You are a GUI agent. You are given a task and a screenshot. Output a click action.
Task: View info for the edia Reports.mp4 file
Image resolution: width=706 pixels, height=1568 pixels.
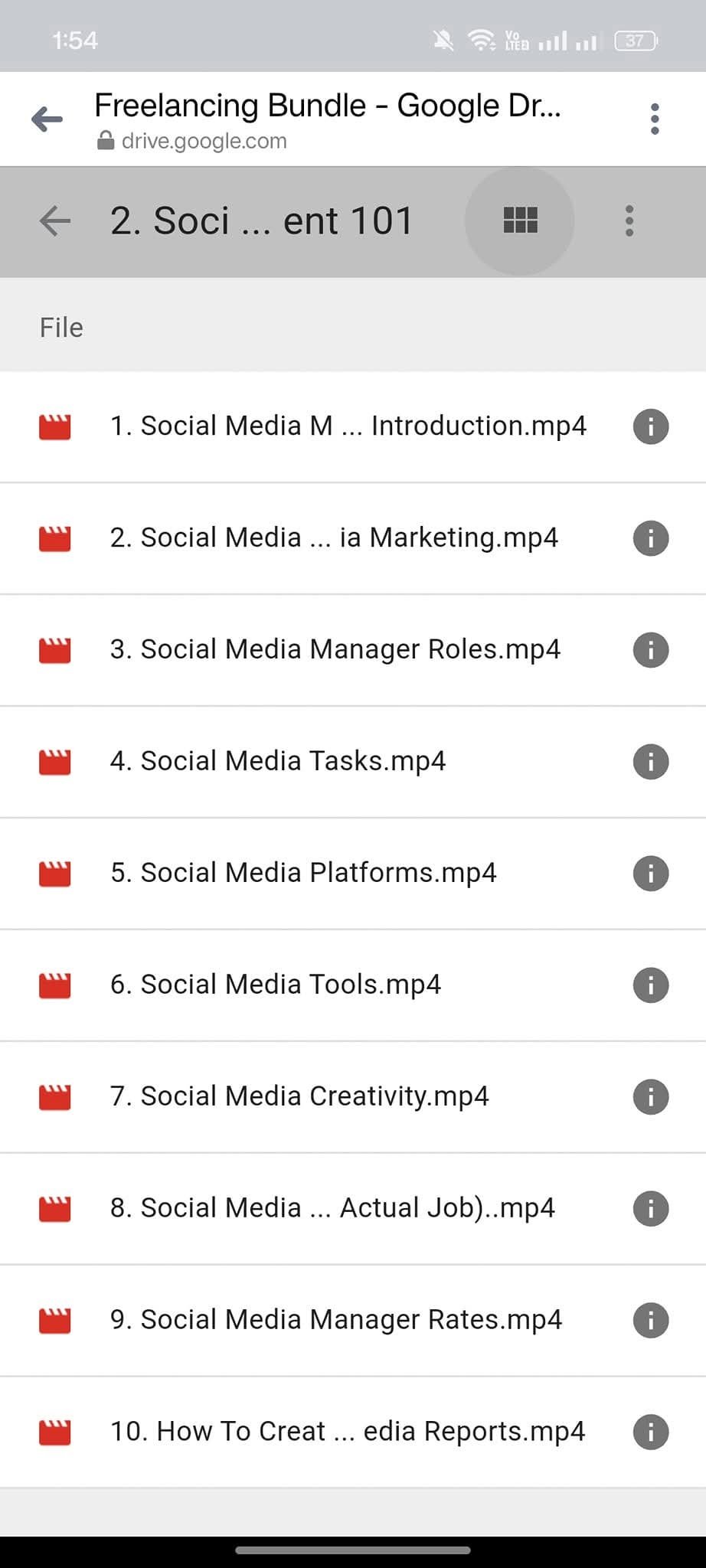[x=651, y=1432]
